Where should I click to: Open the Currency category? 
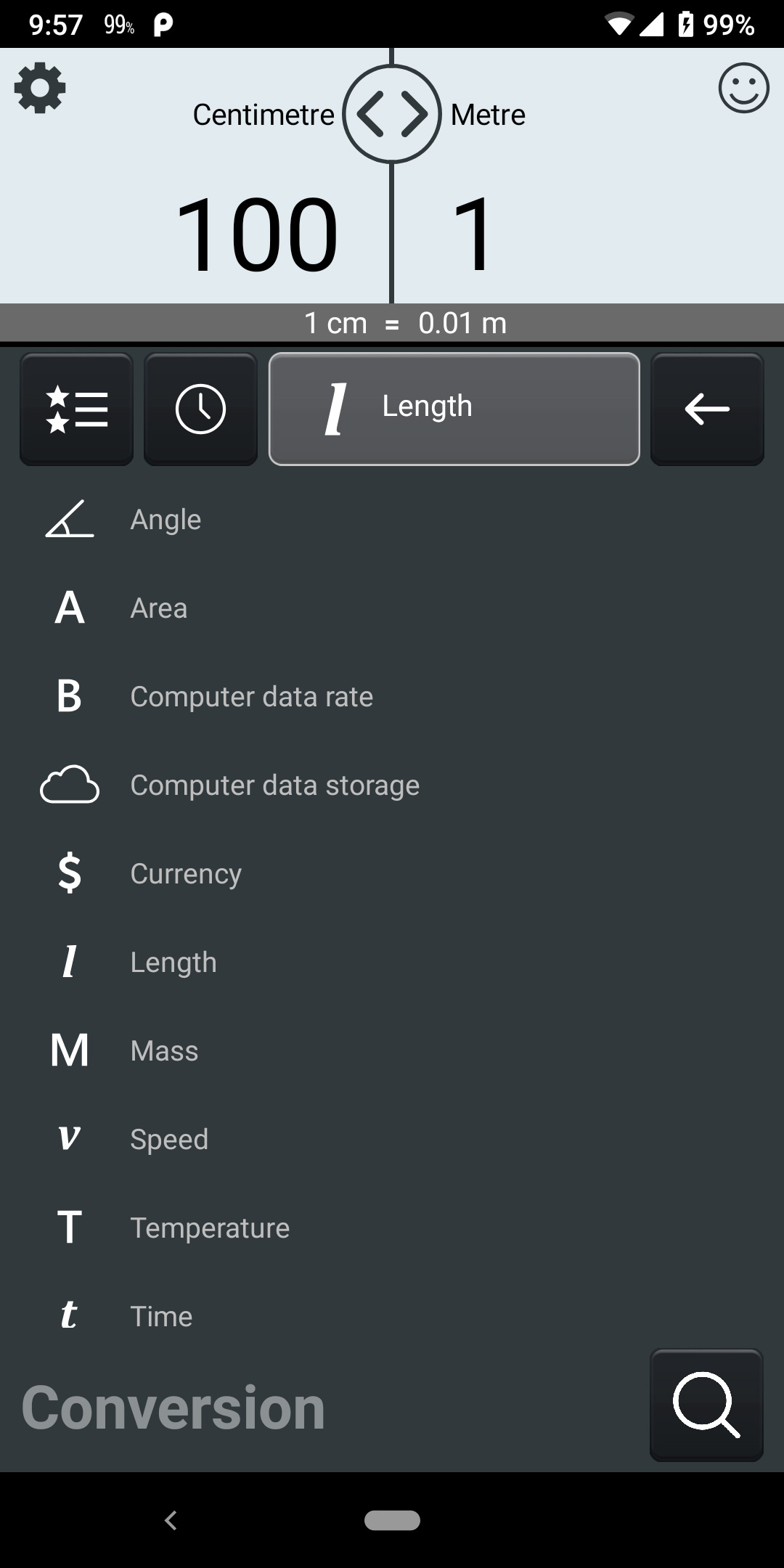[x=392, y=874]
